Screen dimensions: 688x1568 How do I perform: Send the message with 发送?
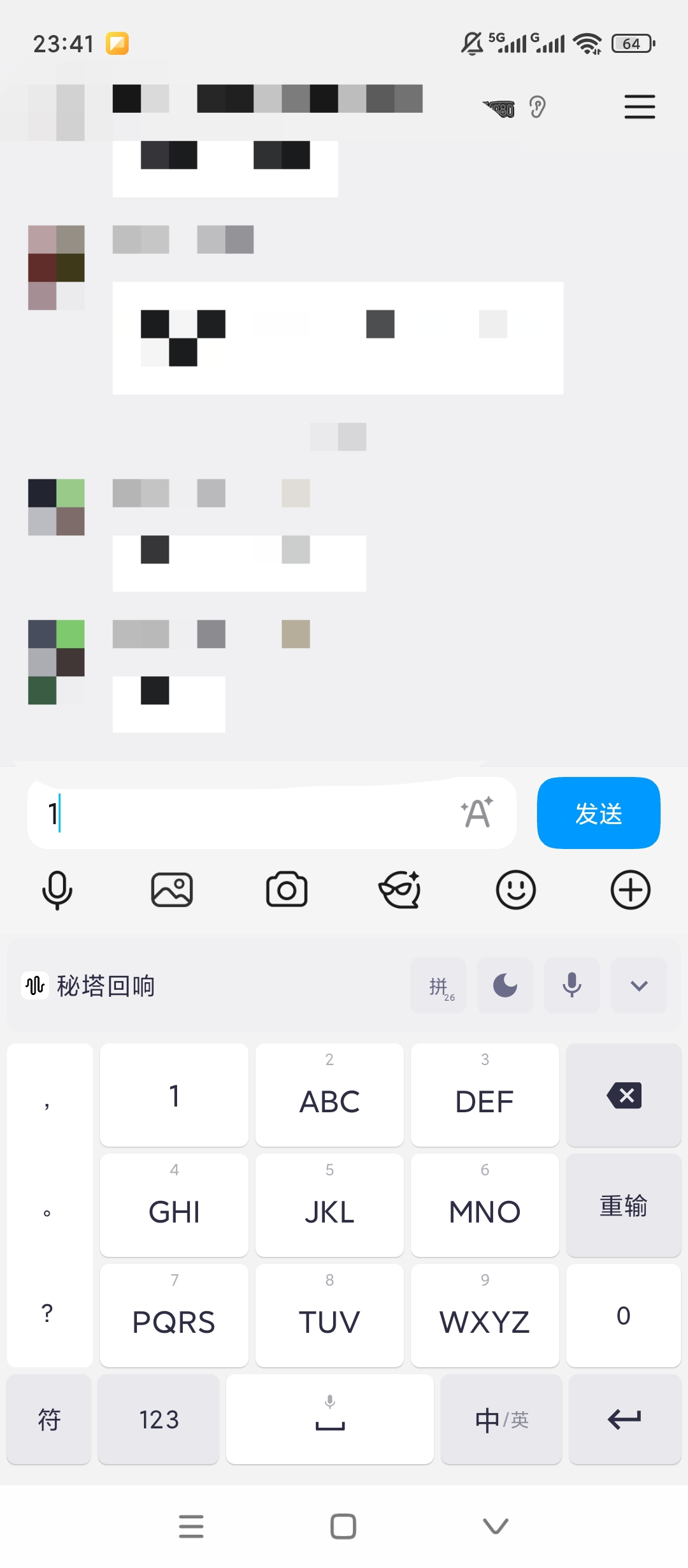click(598, 813)
